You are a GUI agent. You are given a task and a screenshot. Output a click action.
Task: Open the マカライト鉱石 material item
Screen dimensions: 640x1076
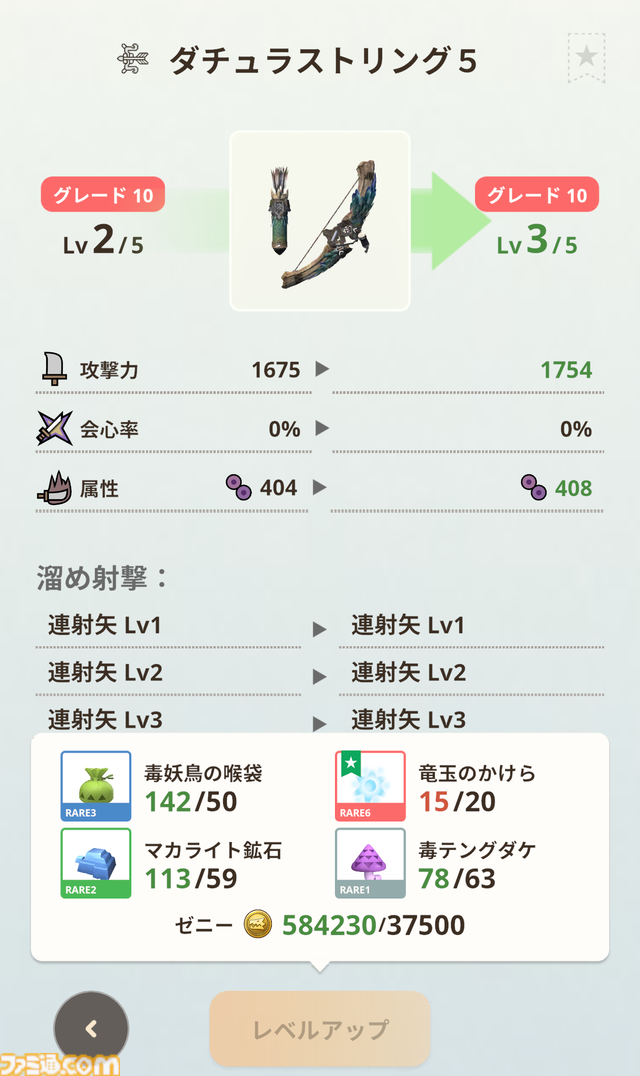(96, 863)
